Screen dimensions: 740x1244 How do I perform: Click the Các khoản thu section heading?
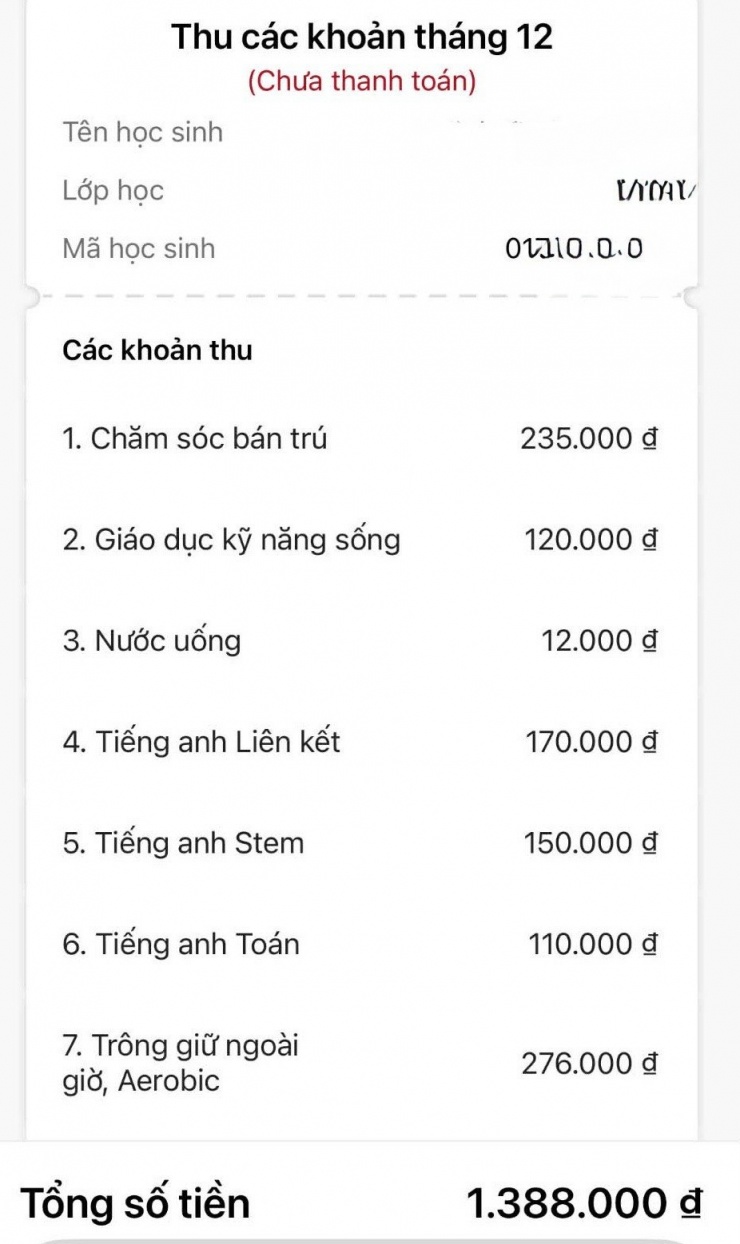coord(155,350)
